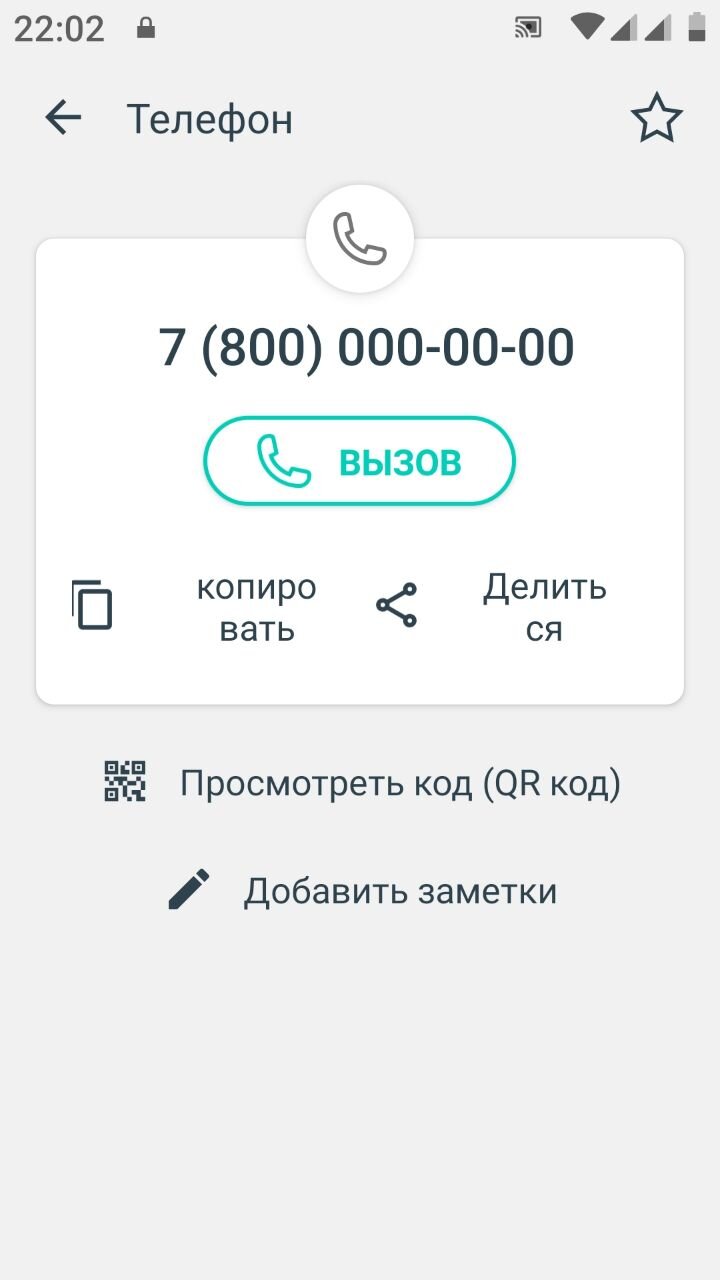This screenshot has height=1280, width=720.
Task: Go back using the arrow icon
Action: (63, 119)
